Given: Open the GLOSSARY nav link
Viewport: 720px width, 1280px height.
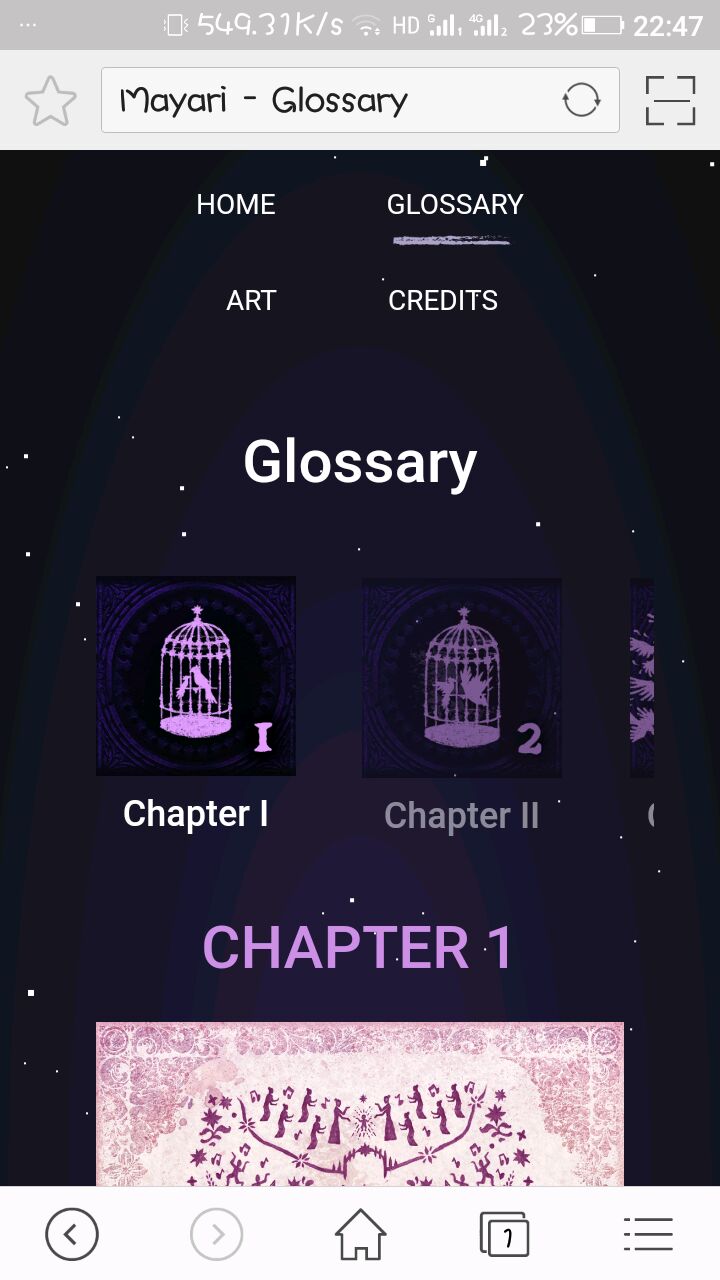Looking at the screenshot, I should click(455, 205).
